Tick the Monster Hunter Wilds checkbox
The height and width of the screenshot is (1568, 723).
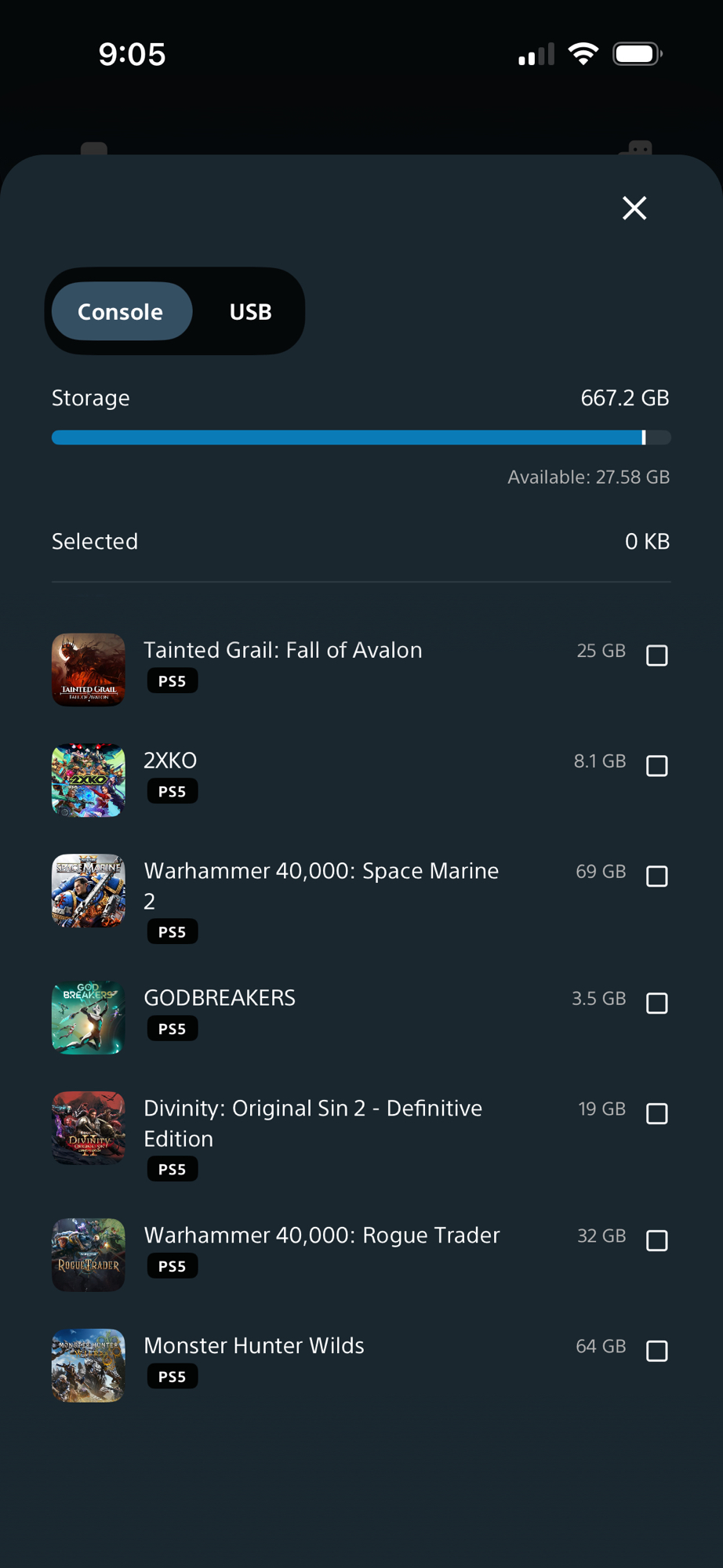(x=657, y=1352)
